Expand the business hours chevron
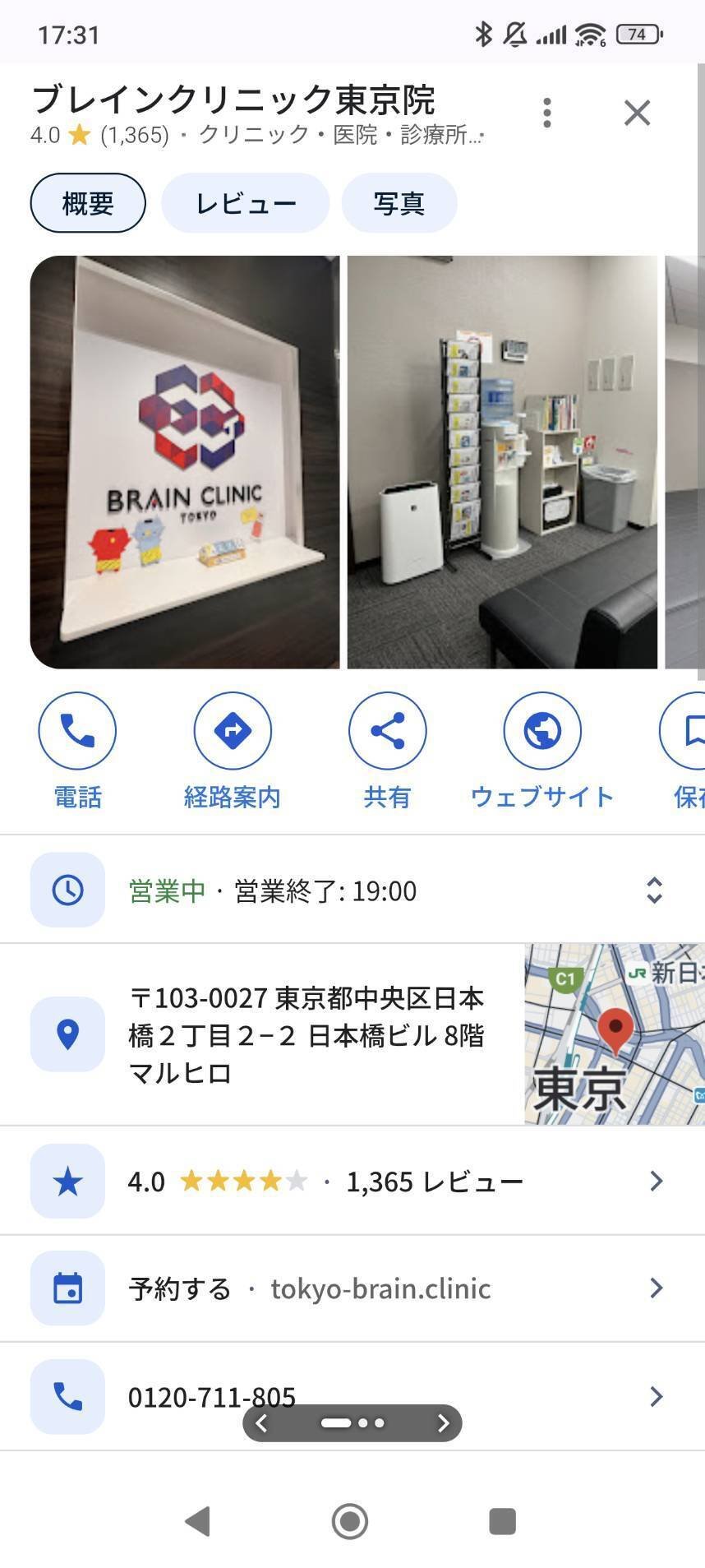The height and width of the screenshot is (1568, 705). click(x=653, y=890)
